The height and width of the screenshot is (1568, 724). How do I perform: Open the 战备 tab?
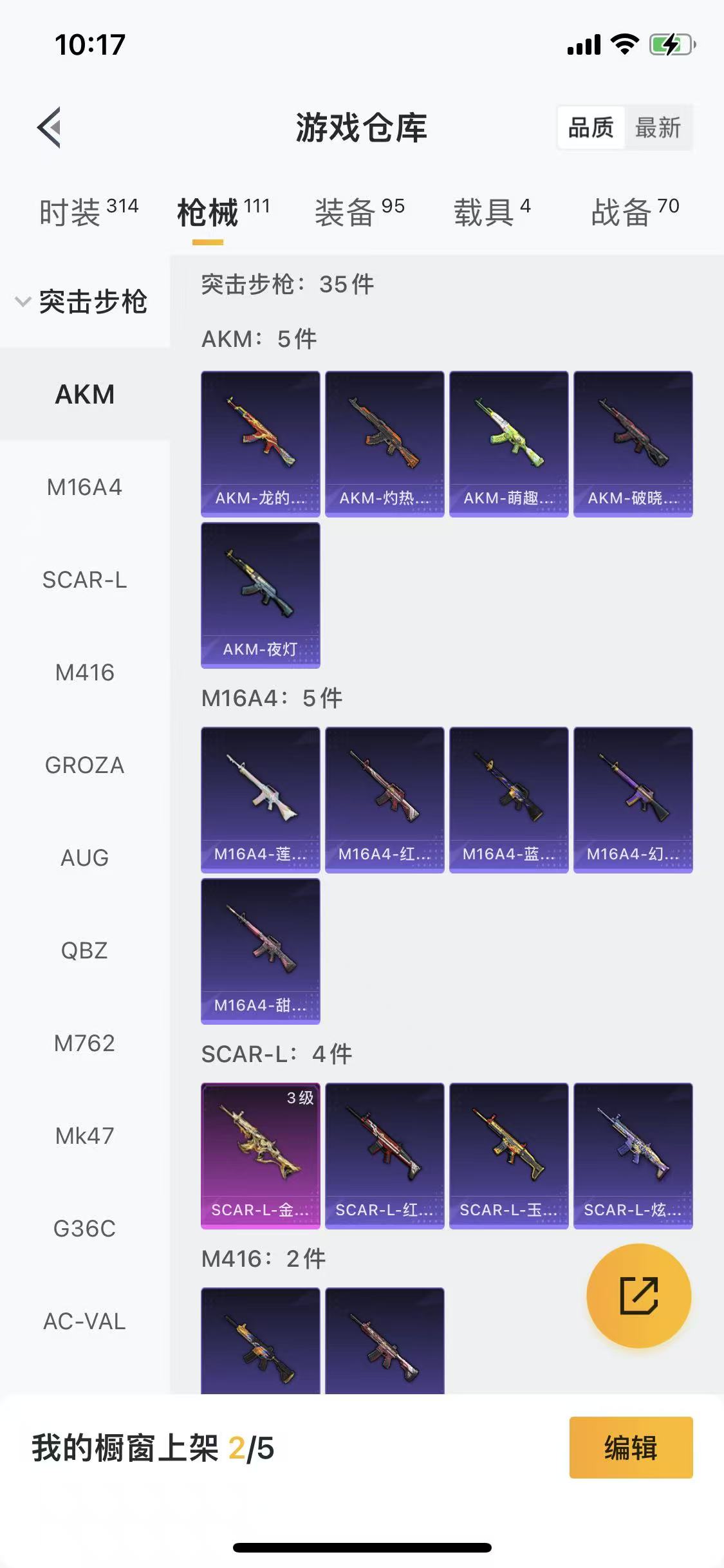click(x=635, y=212)
